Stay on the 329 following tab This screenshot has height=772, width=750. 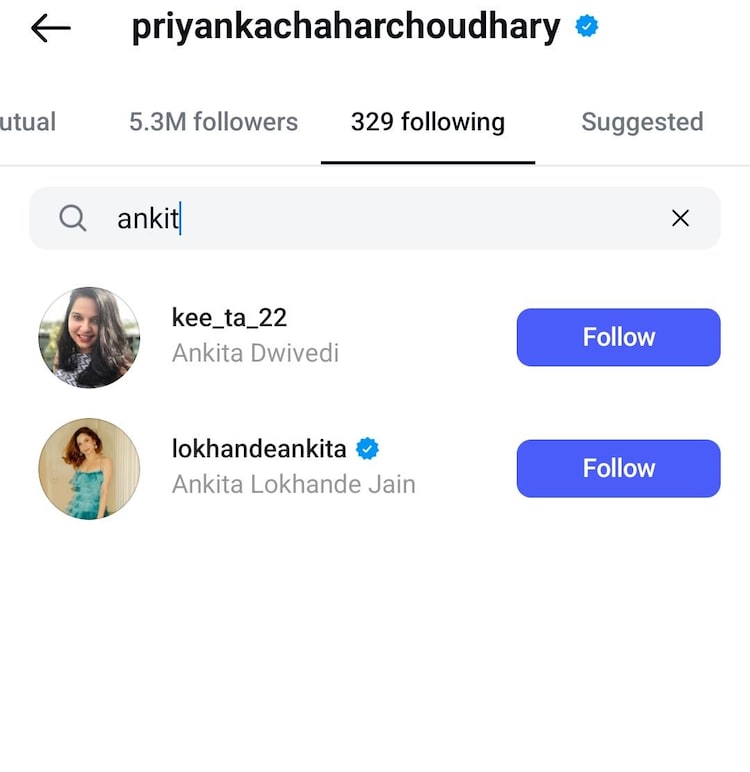(x=427, y=122)
